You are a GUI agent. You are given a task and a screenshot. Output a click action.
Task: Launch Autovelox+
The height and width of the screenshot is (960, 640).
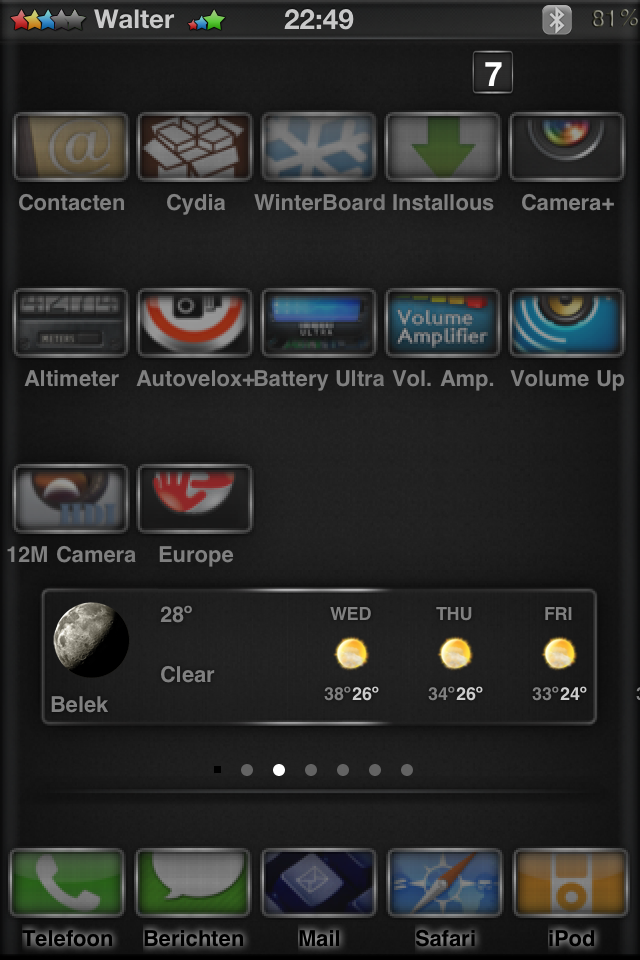coord(195,323)
